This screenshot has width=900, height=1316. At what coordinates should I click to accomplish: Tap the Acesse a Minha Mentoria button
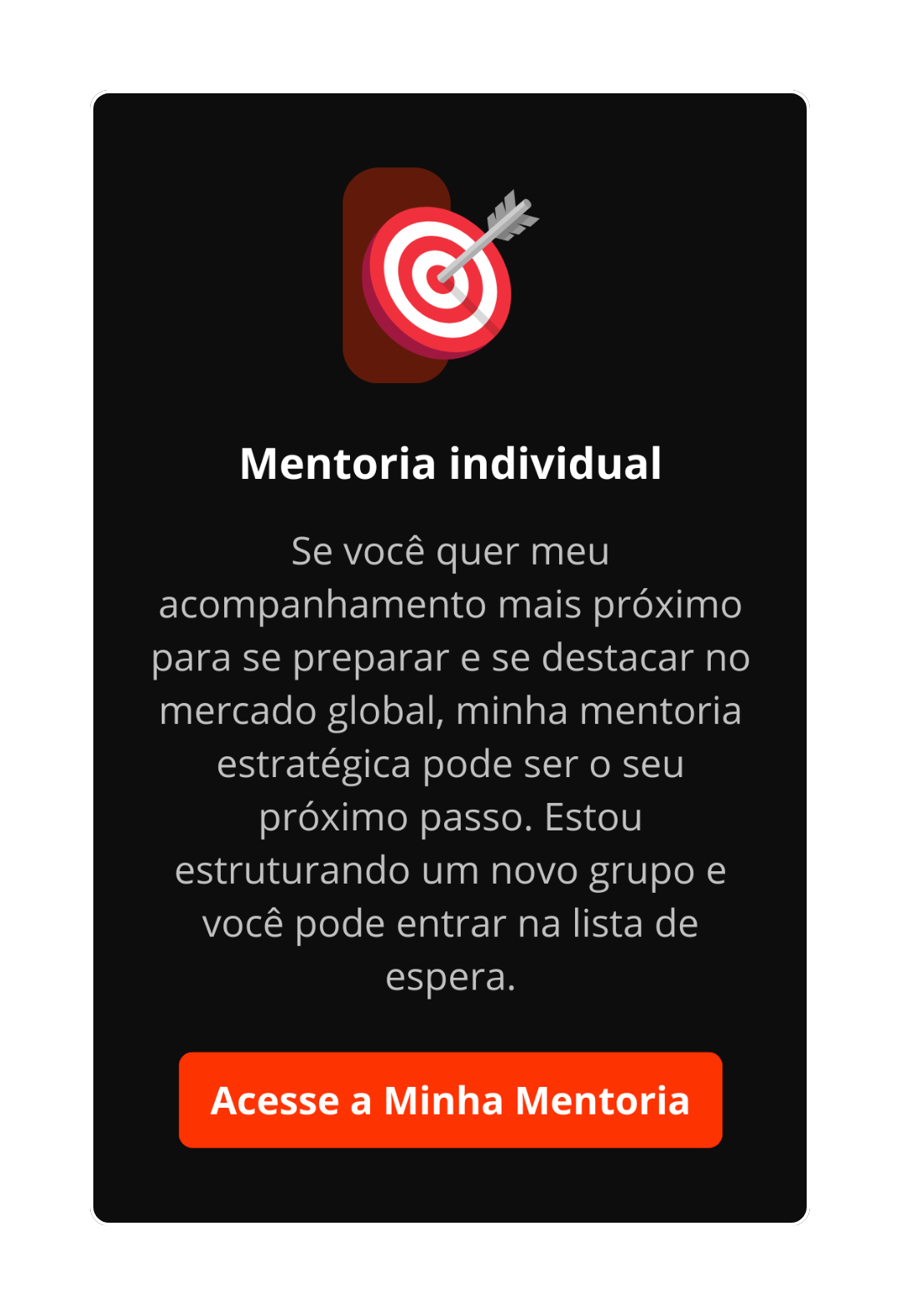pos(450,1099)
